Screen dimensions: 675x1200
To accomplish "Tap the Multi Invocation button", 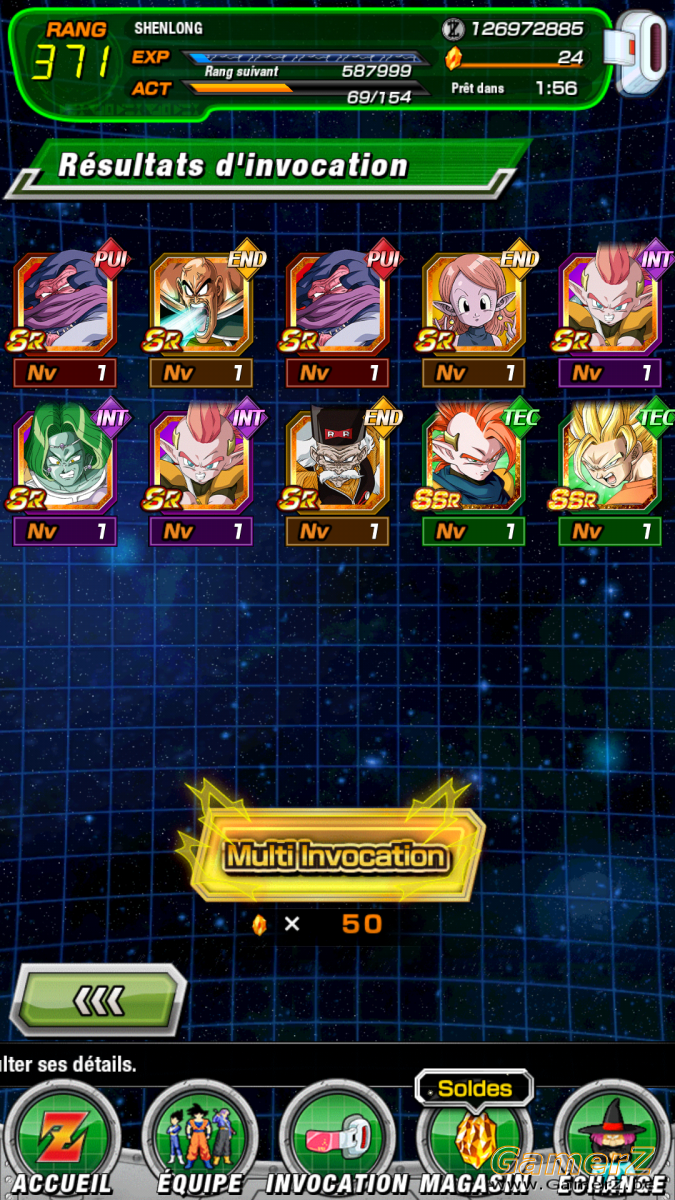I will [337, 855].
